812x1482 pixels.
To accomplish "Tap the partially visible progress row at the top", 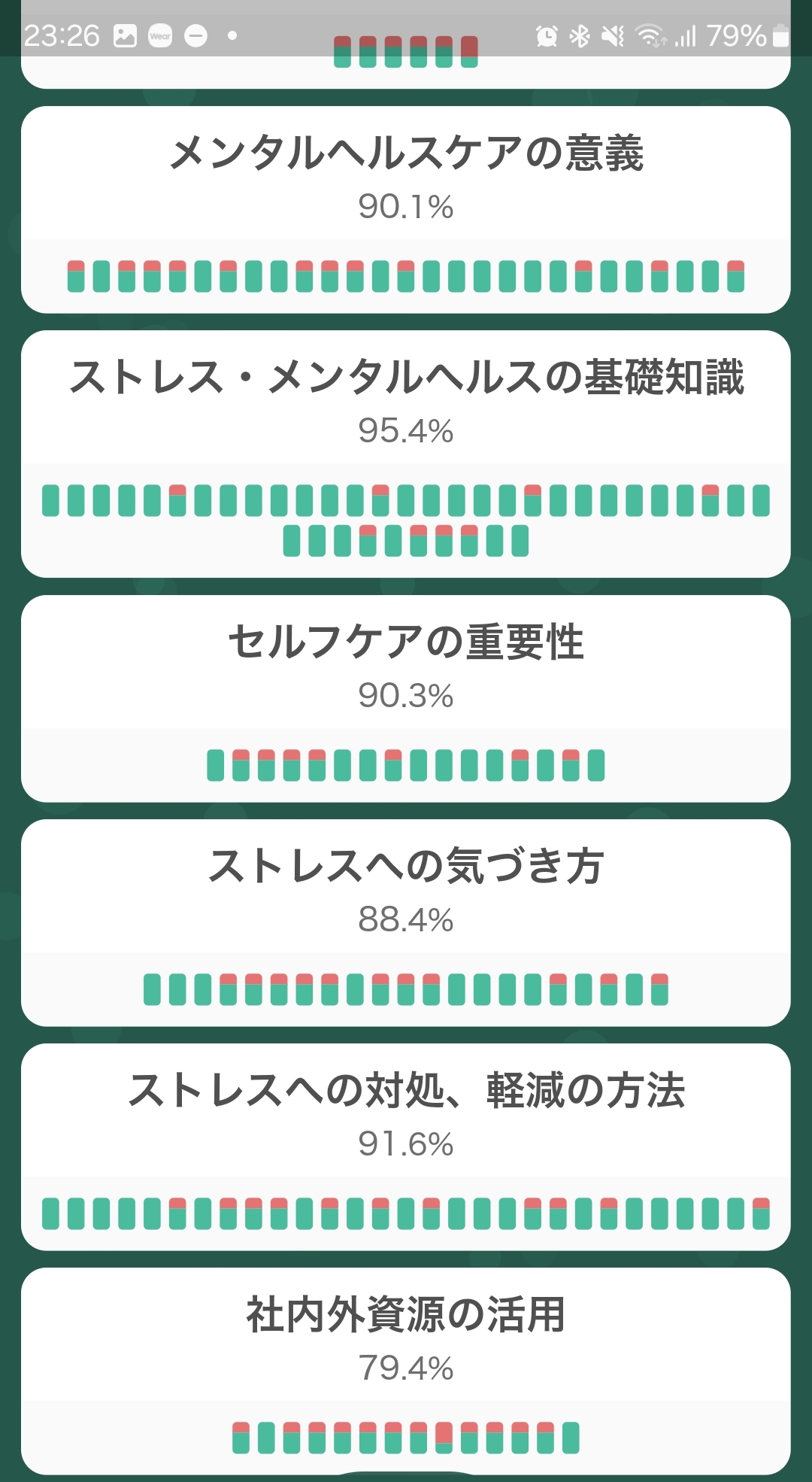I will tap(406, 53).
